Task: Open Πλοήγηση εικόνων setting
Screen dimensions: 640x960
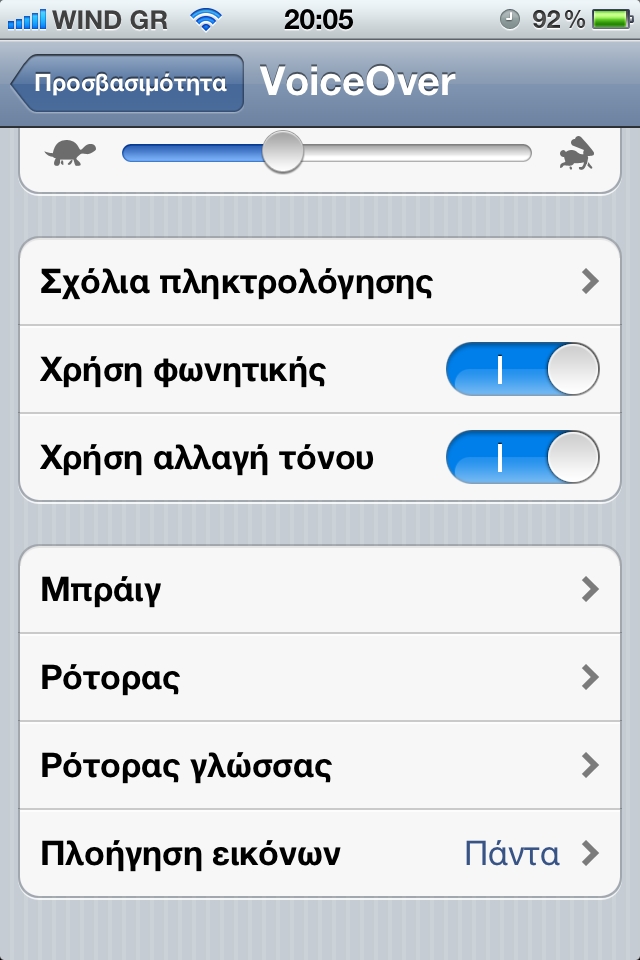Action: [x=320, y=854]
